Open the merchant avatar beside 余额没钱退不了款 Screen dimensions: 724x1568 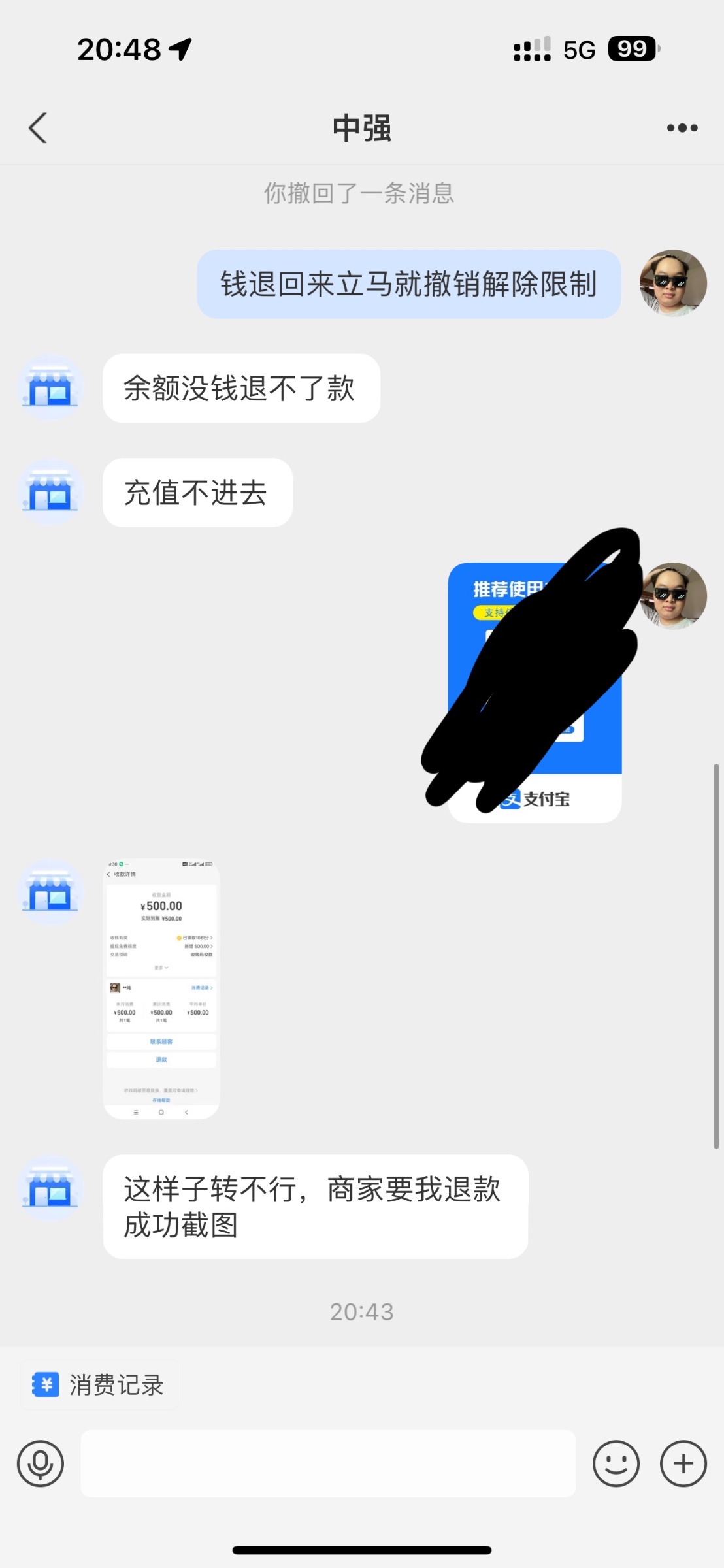pos(50,388)
